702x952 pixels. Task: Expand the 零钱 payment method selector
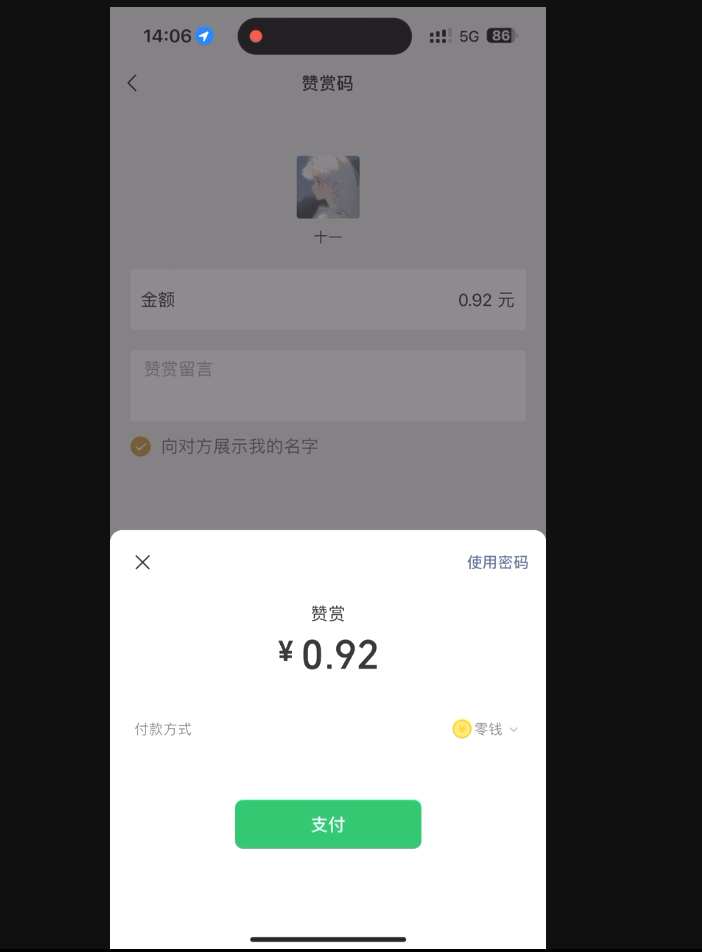[x=487, y=729]
